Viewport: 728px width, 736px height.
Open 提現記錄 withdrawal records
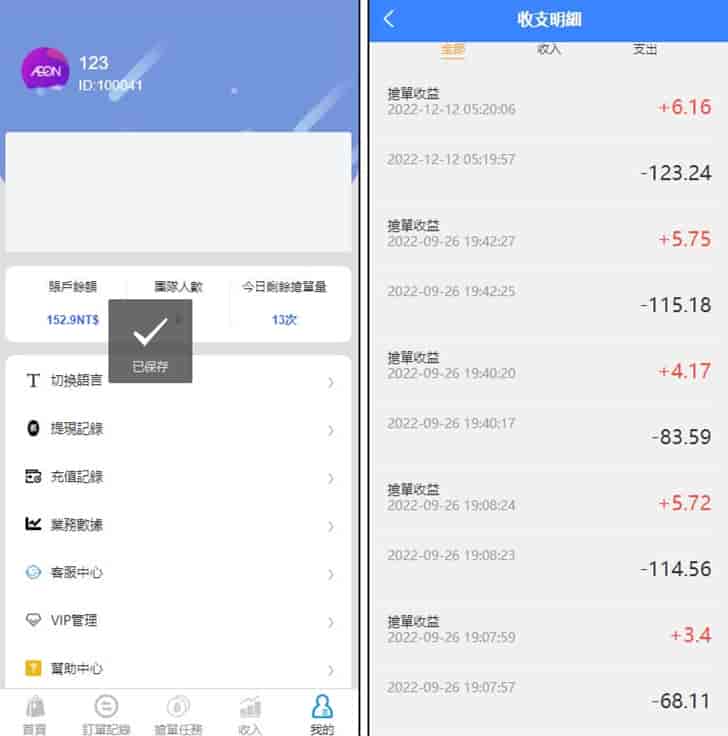point(179,429)
